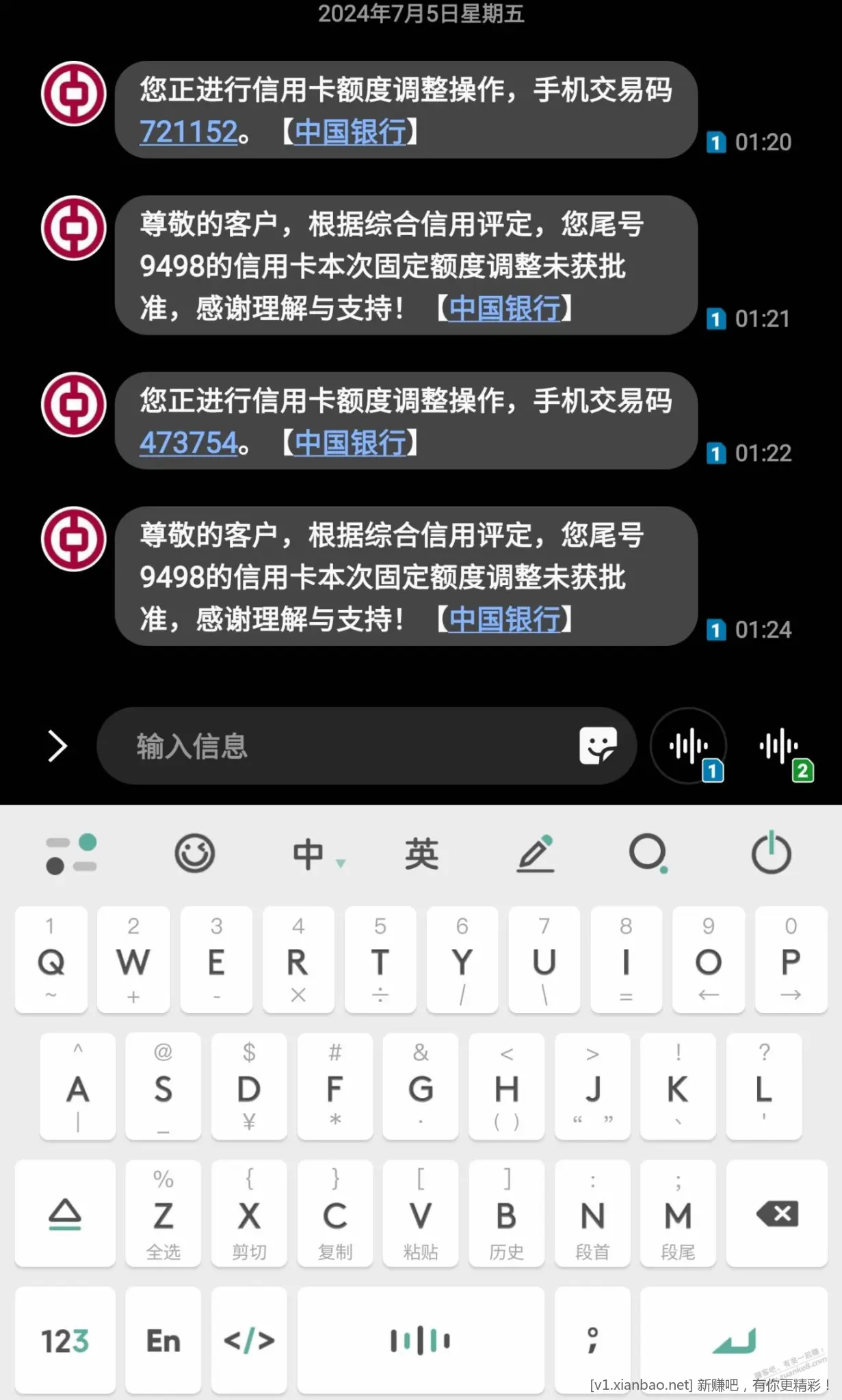Open the keyboard search tool
Image resolution: width=842 pixels, height=1400 pixels.
point(648,853)
